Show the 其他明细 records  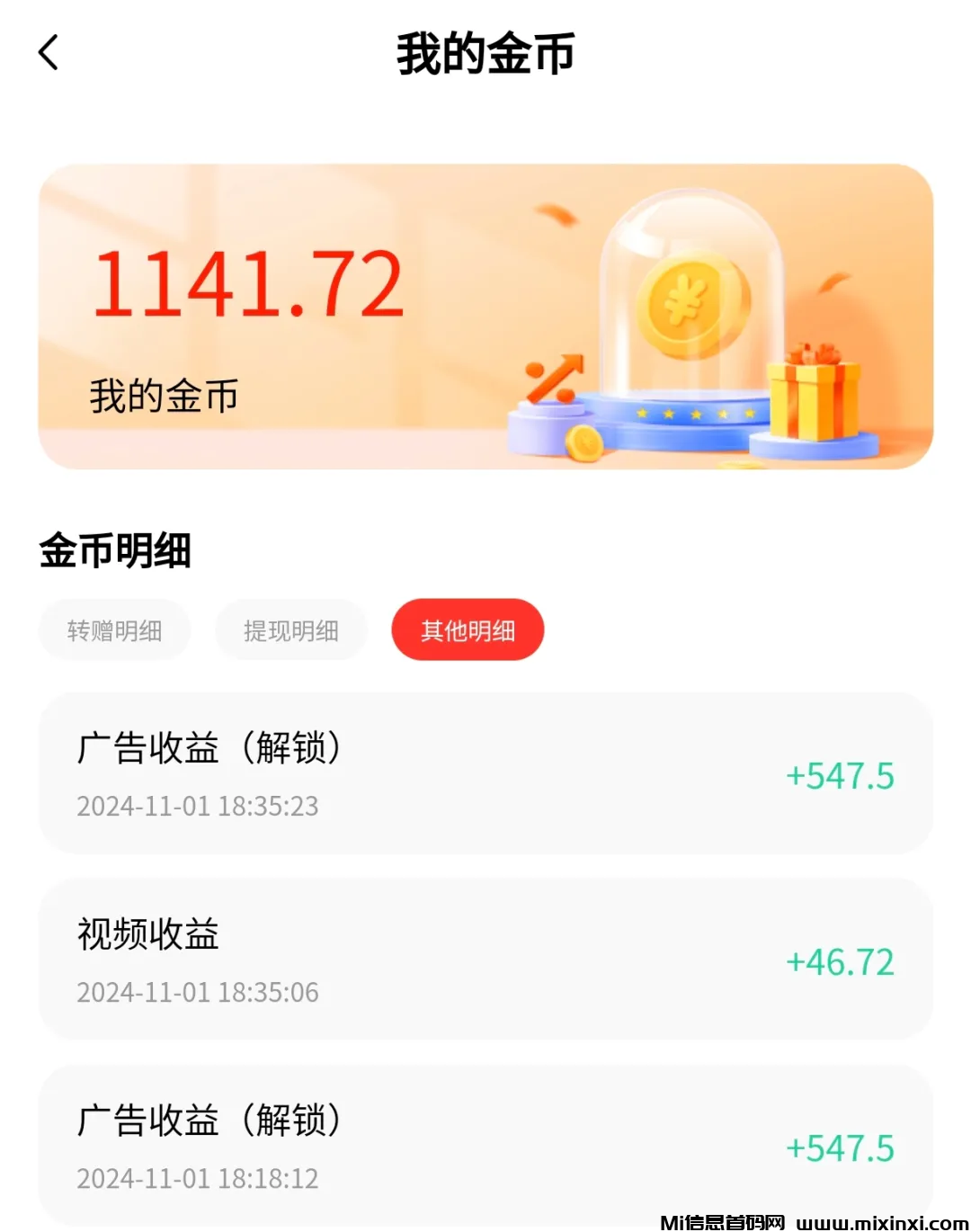468,630
